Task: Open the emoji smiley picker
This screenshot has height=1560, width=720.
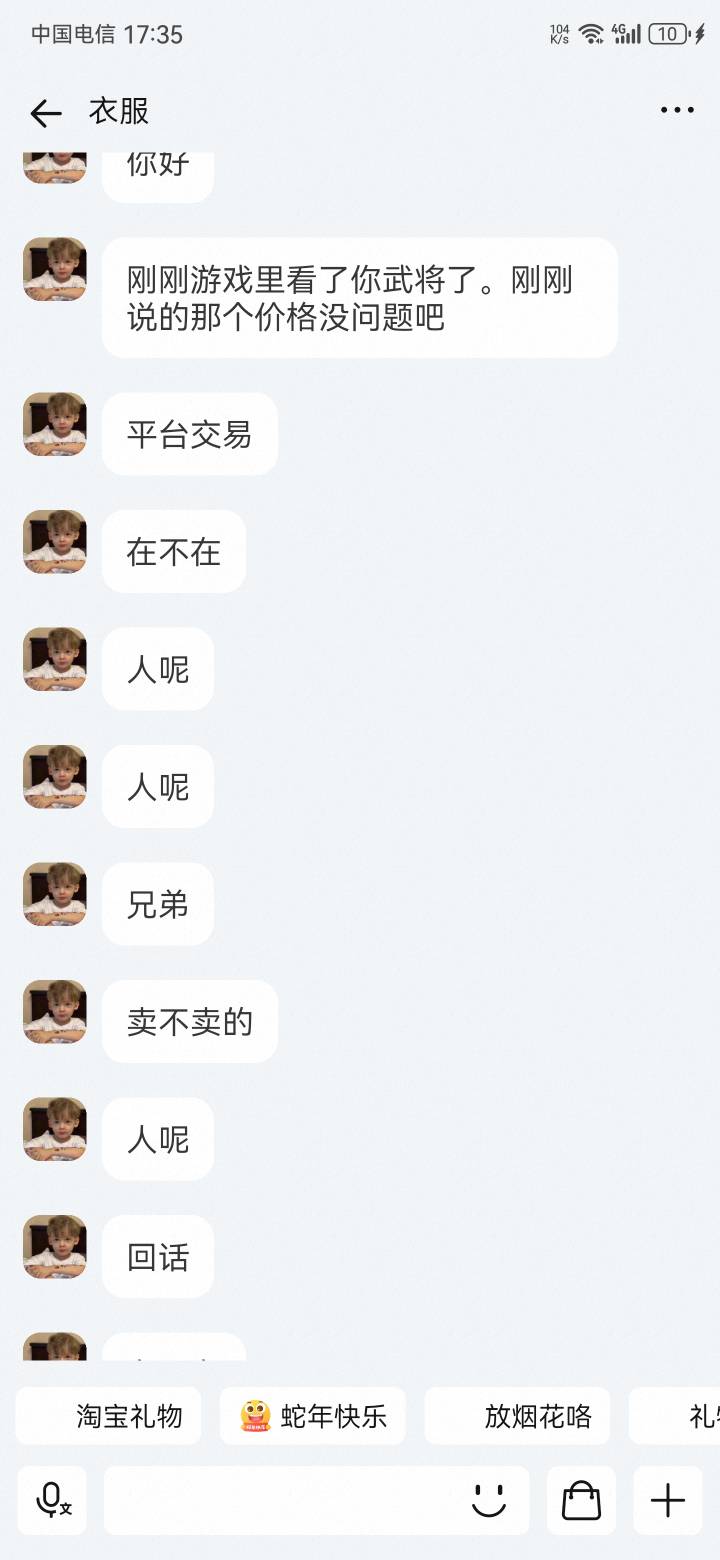Action: (489, 1500)
